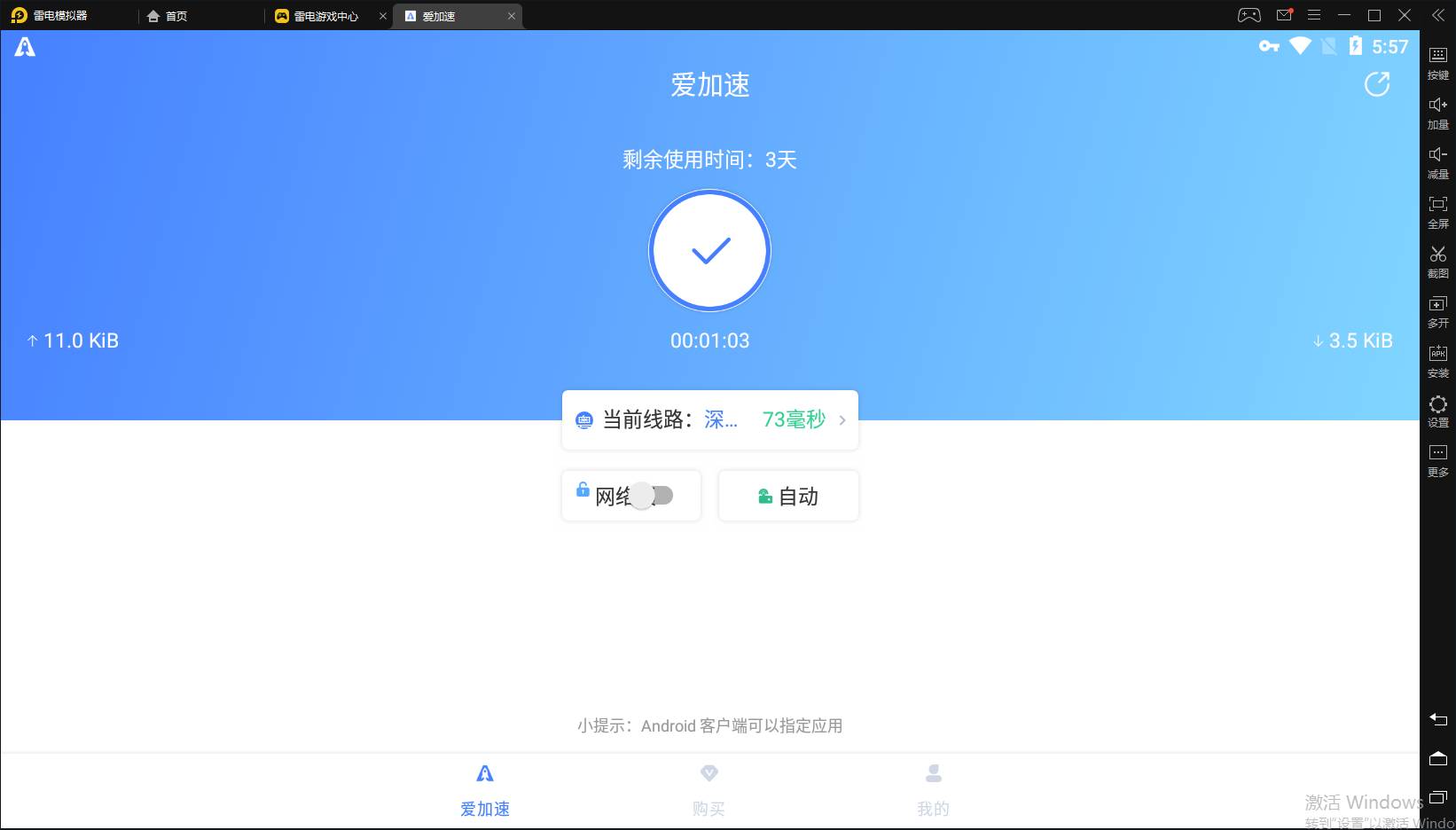This screenshot has height=830, width=1456.
Task: Switch to the 雷电游戏中心 tab
Action: (x=325, y=16)
